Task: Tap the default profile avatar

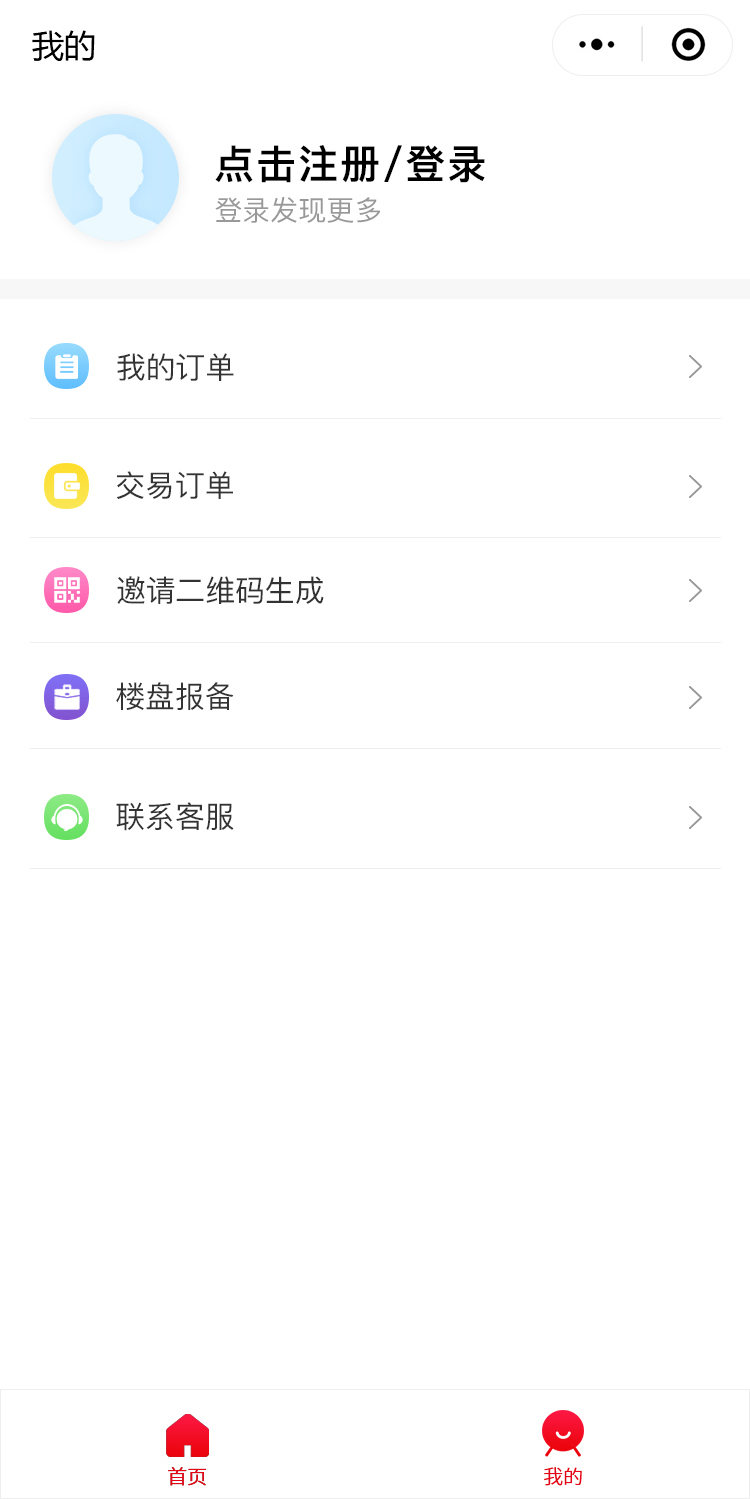Action: 115,177
